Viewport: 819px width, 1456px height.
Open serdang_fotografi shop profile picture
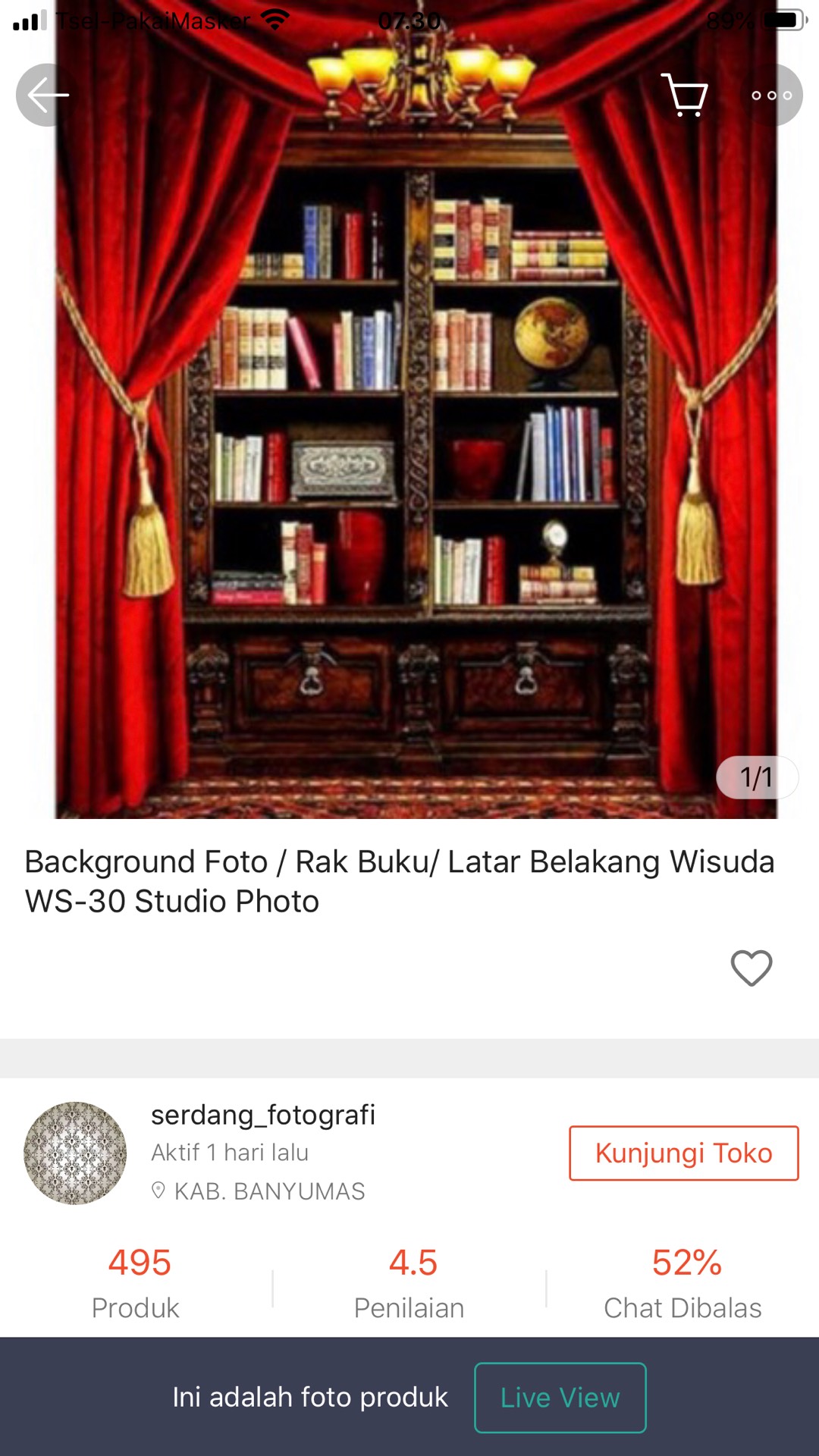click(75, 1153)
